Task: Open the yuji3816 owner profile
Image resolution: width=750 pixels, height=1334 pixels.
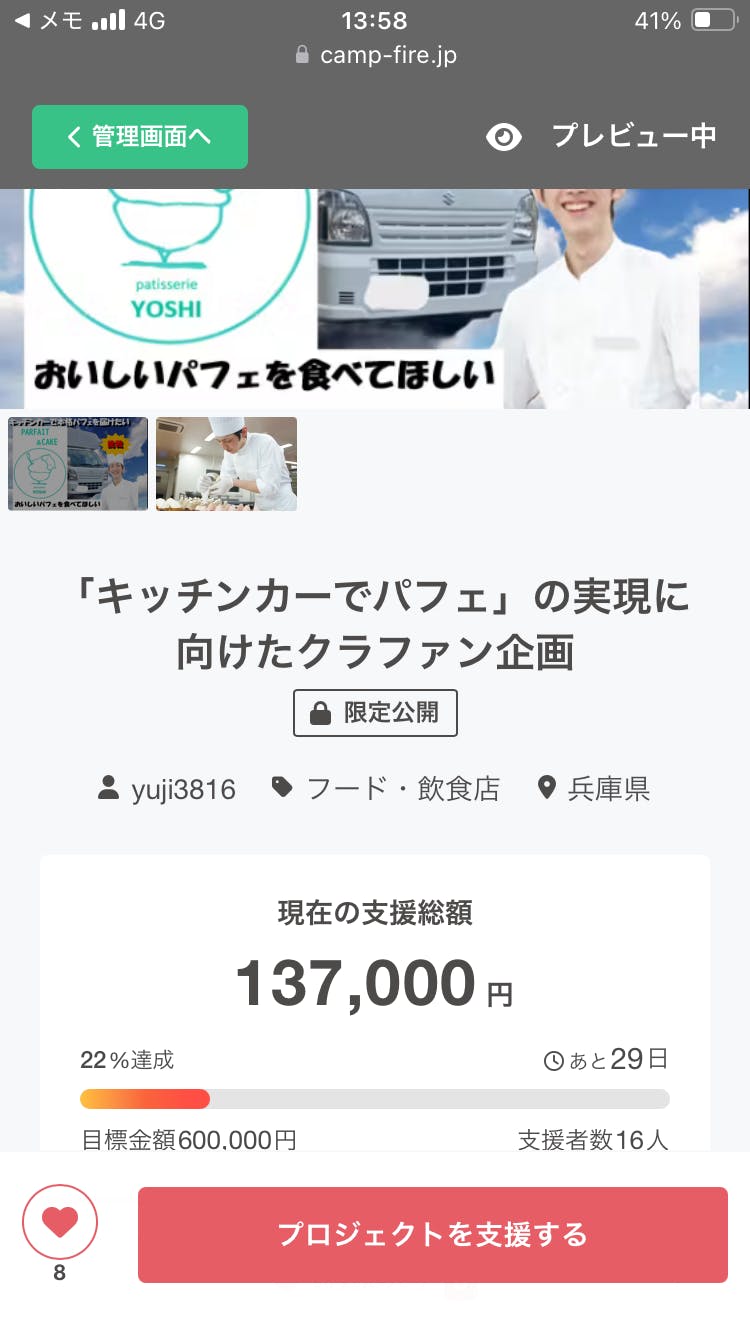Action: (x=167, y=790)
